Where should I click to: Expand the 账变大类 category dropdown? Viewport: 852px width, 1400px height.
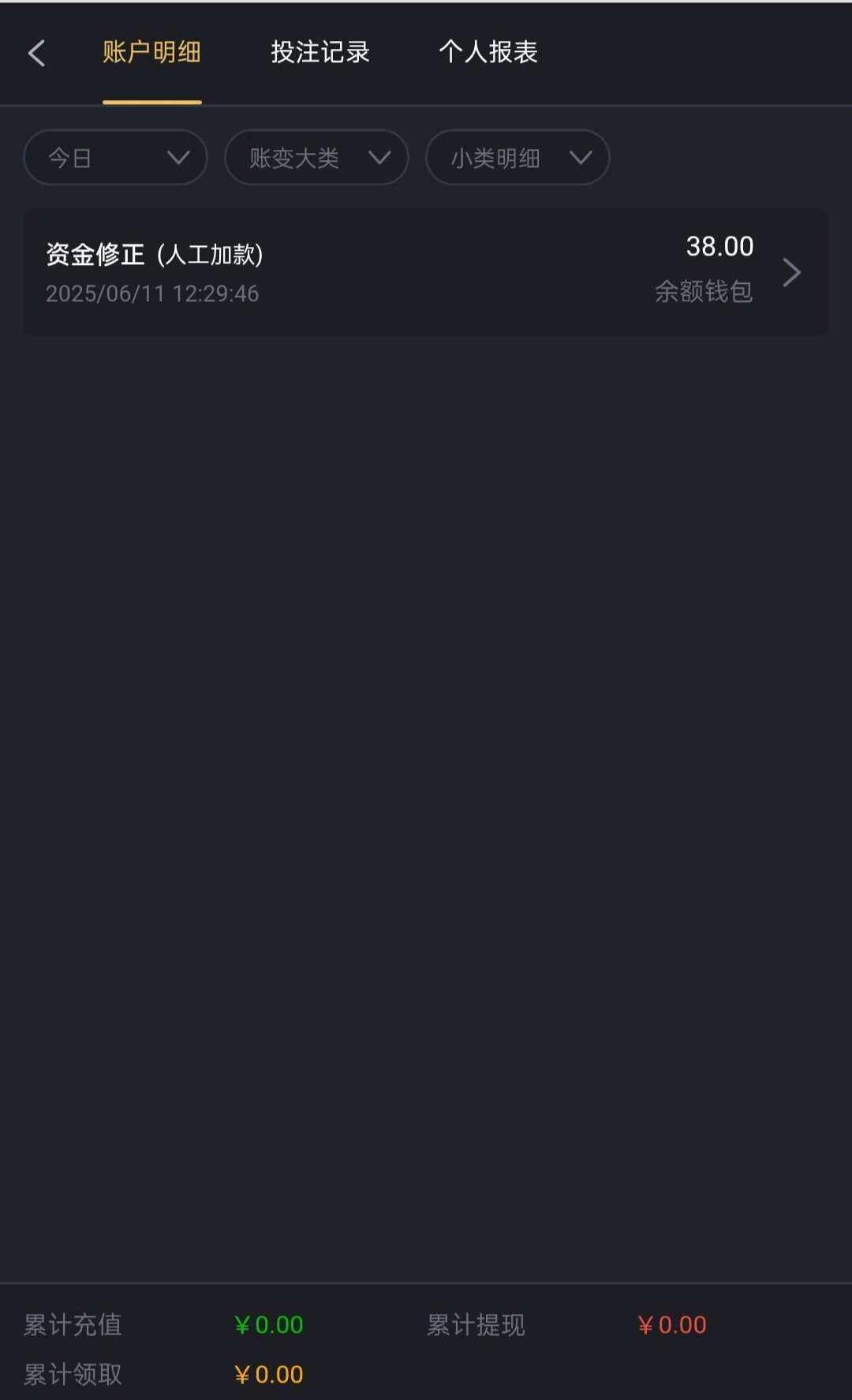[x=316, y=158]
